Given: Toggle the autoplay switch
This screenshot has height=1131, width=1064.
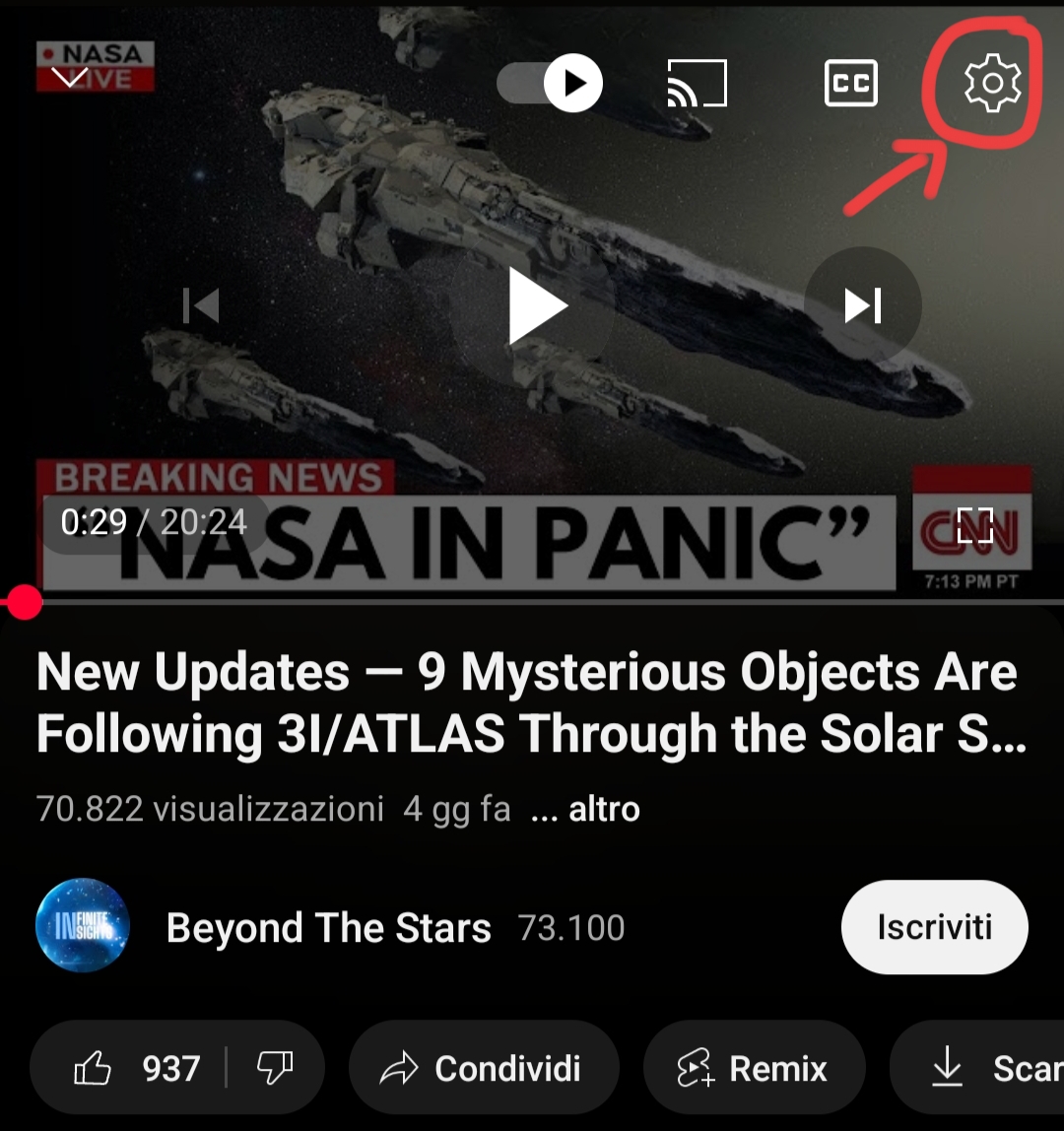Looking at the screenshot, I should point(550,84).
